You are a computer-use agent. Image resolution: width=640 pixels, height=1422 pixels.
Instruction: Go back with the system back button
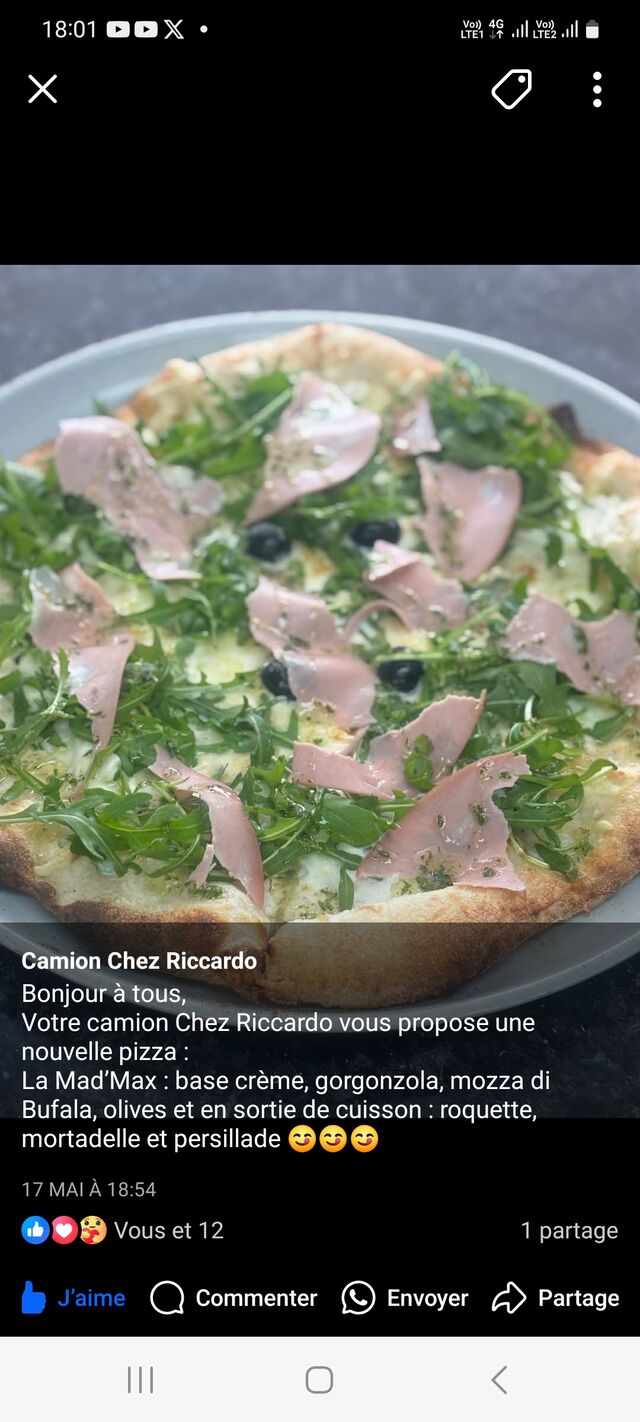point(499,1380)
